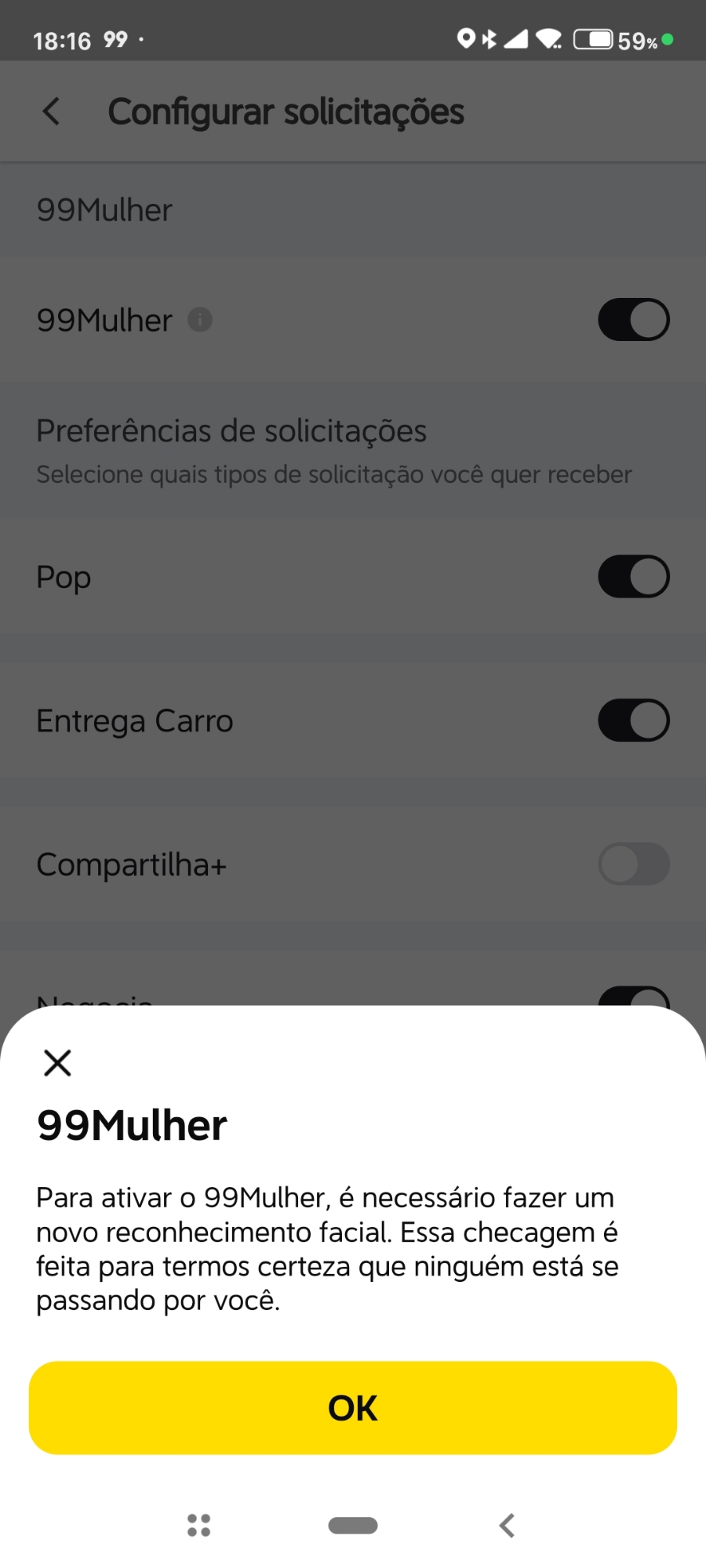Image resolution: width=706 pixels, height=1568 pixels.
Task: Enable the Compartilha+ switch
Action: [633, 864]
